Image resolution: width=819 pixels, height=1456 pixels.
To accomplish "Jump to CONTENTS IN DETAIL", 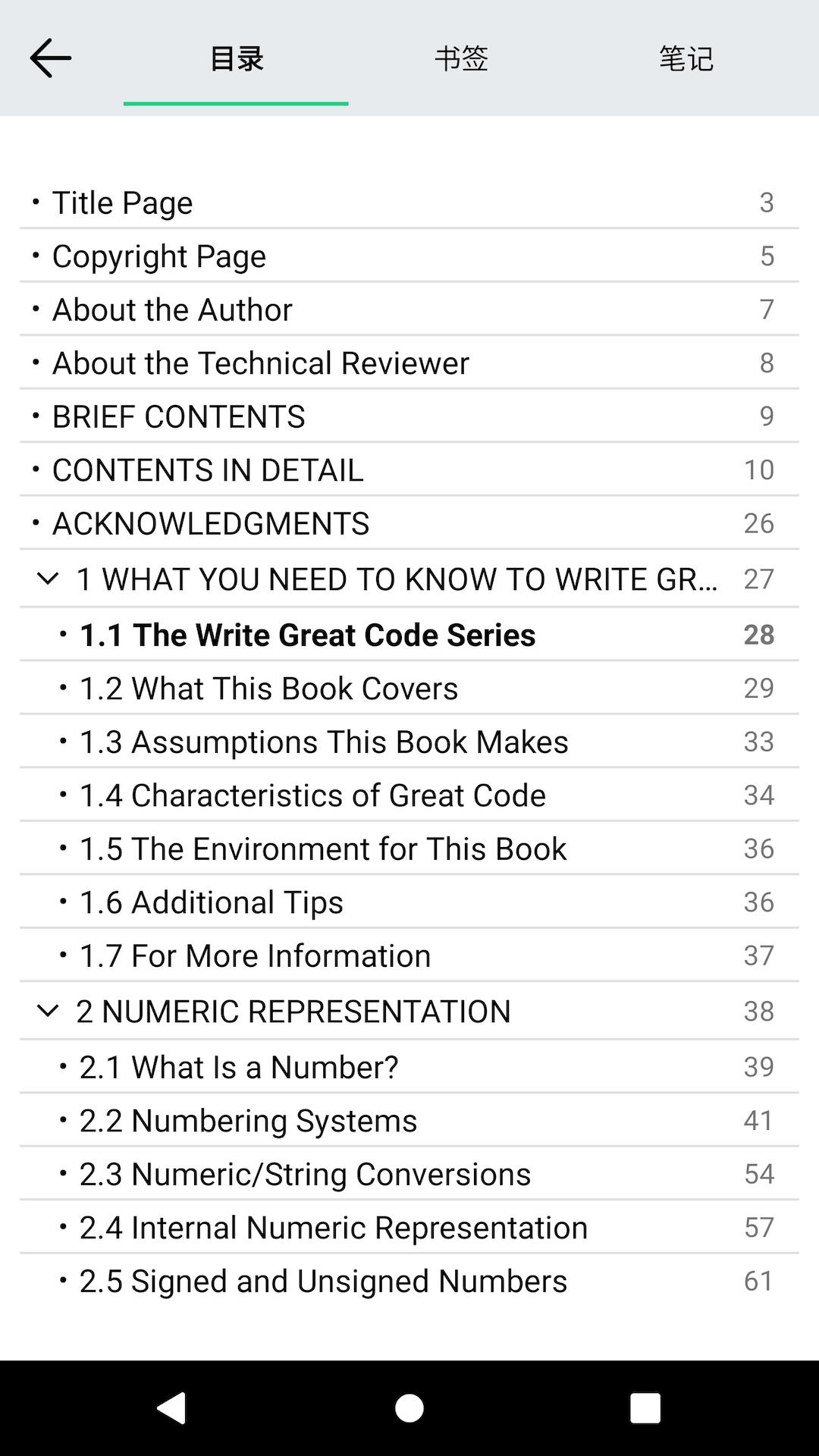I will pos(208,470).
